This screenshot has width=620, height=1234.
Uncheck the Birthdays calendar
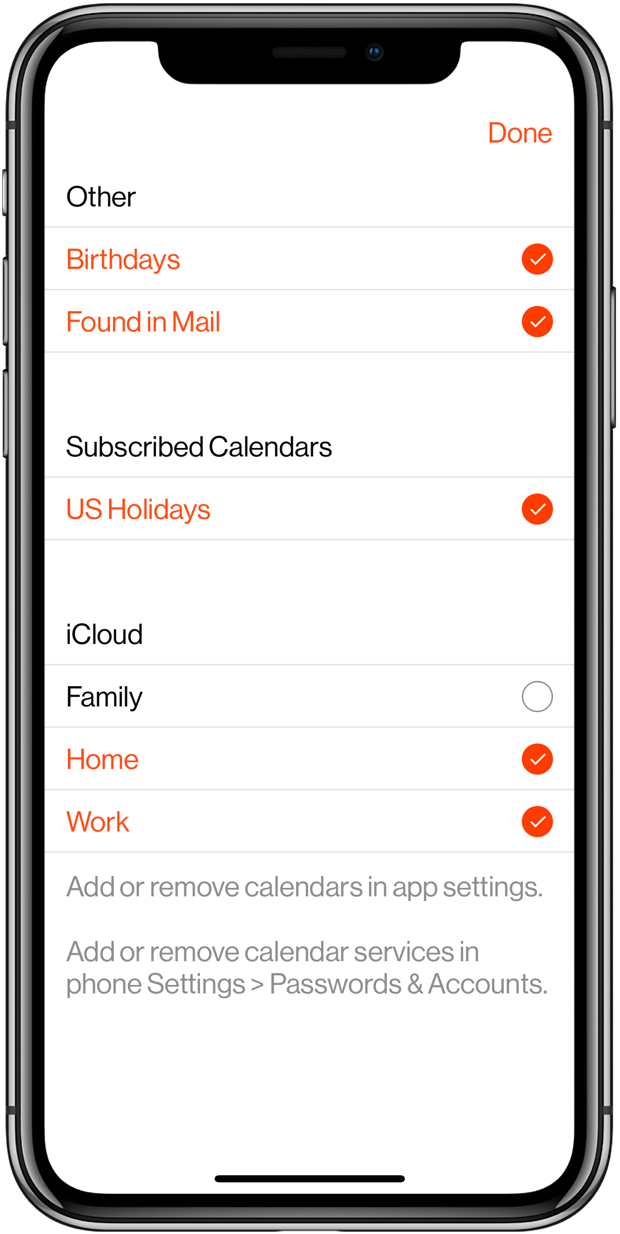tap(537, 259)
